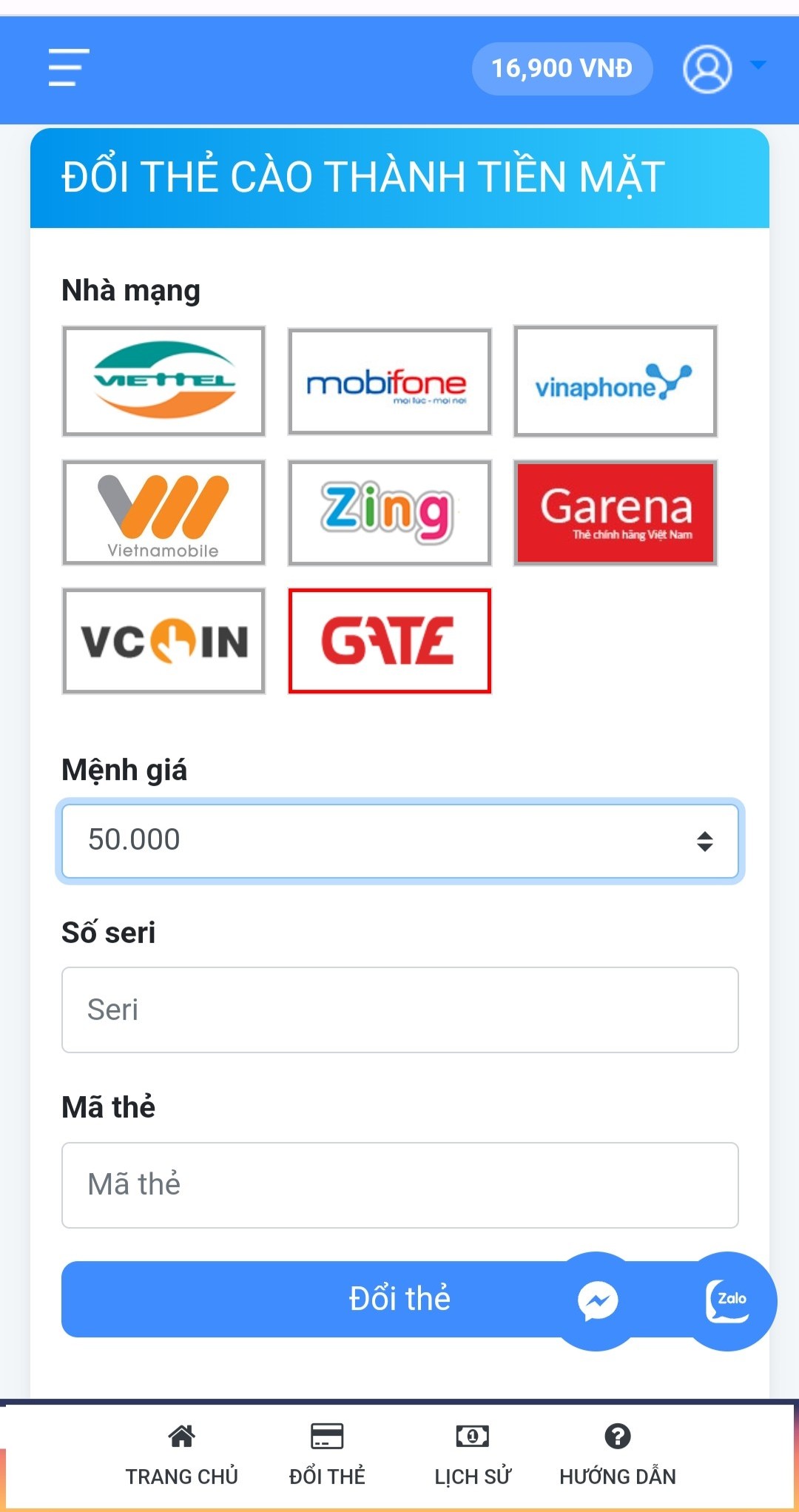Open Zalo chat support bubble
This screenshot has width=799, height=1512.
(727, 1301)
